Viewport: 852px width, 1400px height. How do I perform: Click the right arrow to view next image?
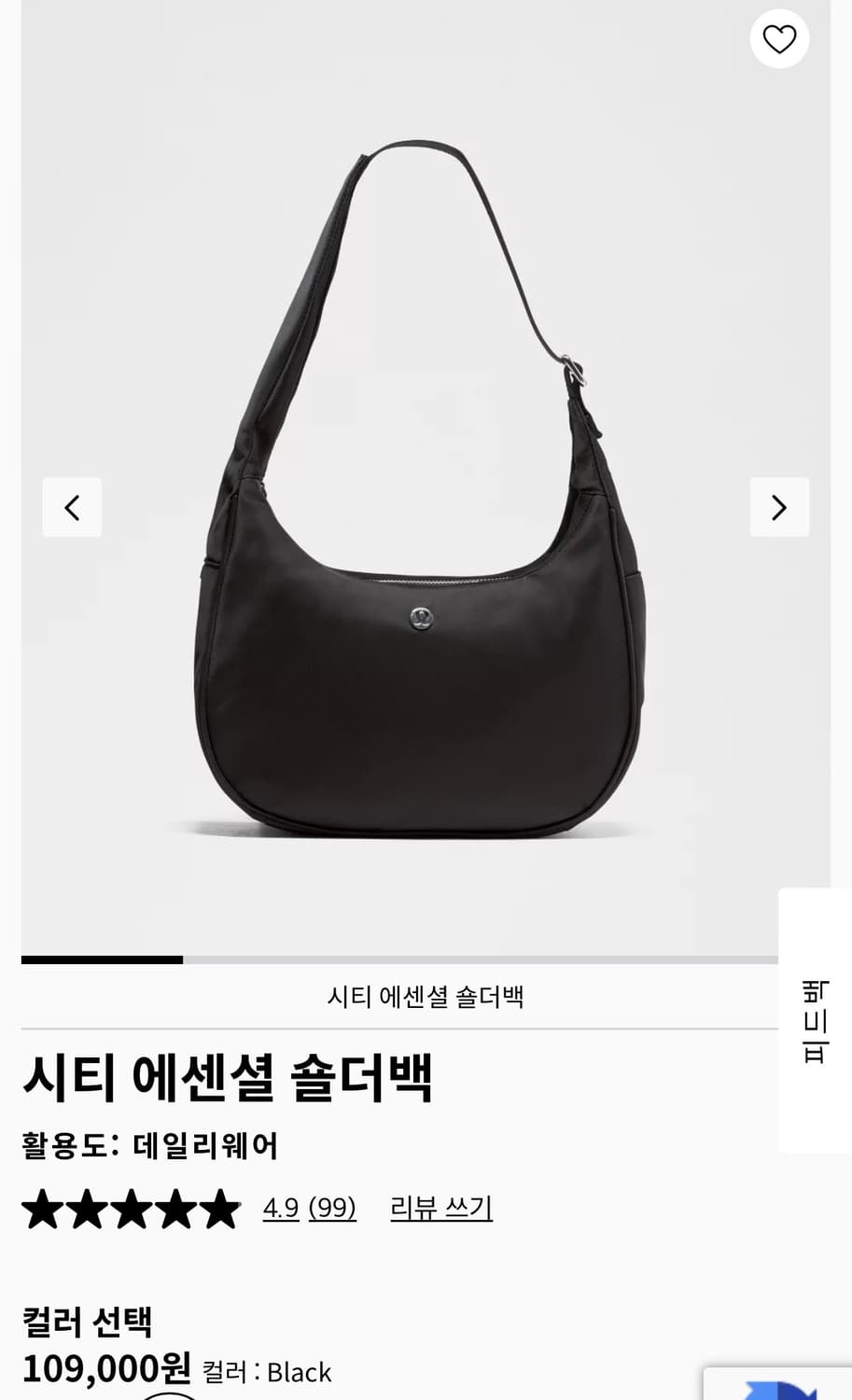point(780,508)
